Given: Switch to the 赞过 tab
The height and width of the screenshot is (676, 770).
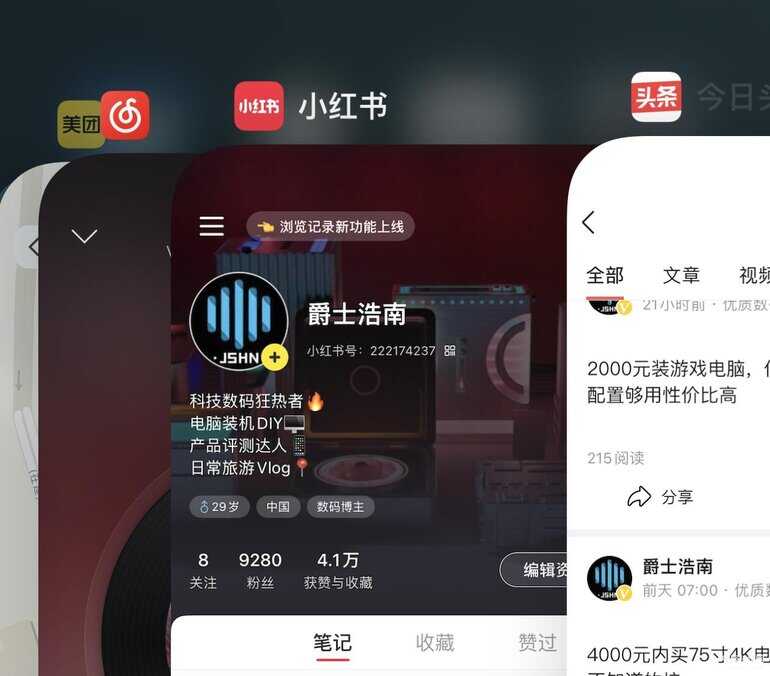Looking at the screenshot, I should click(x=537, y=643).
